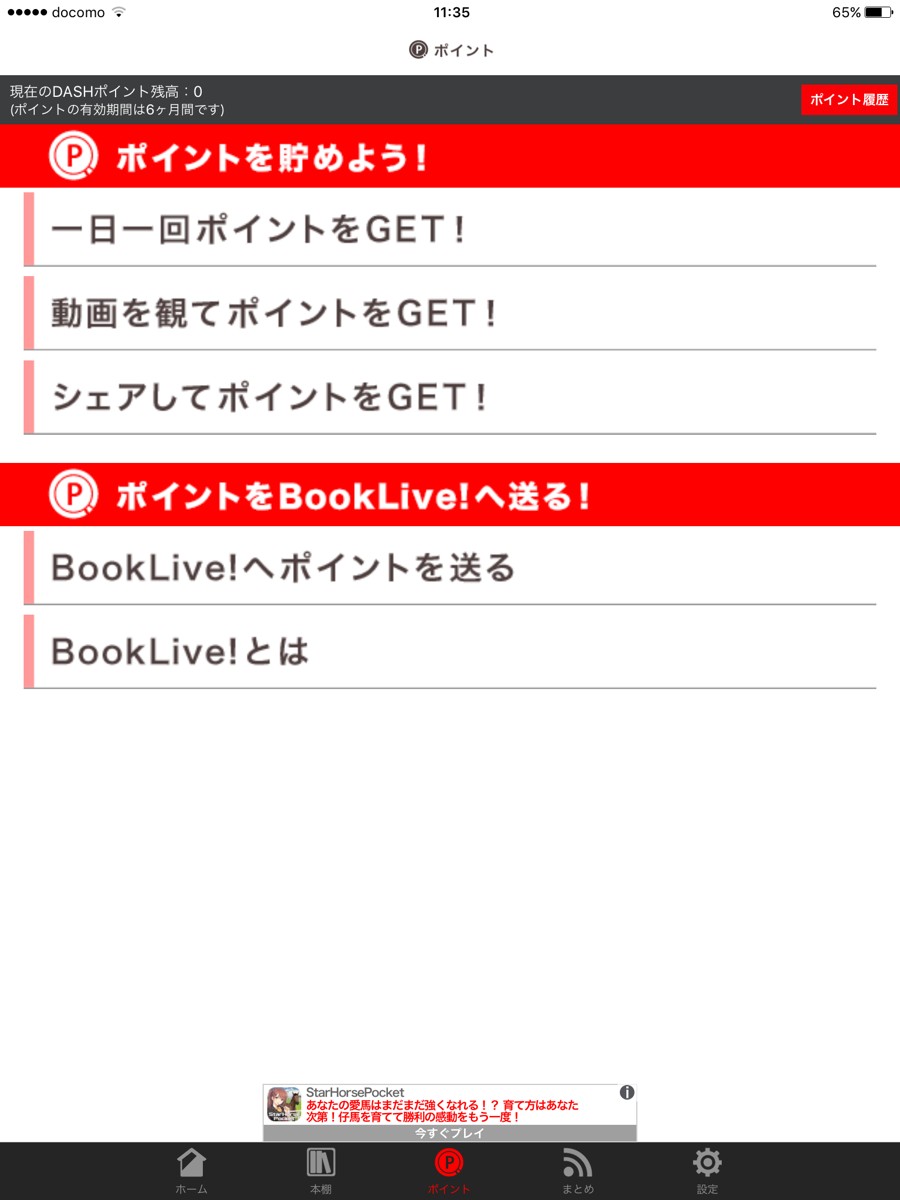Image resolution: width=900 pixels, height=1200 pixels.
Task: Open the ad info icon
Action: pos(626,1092)
